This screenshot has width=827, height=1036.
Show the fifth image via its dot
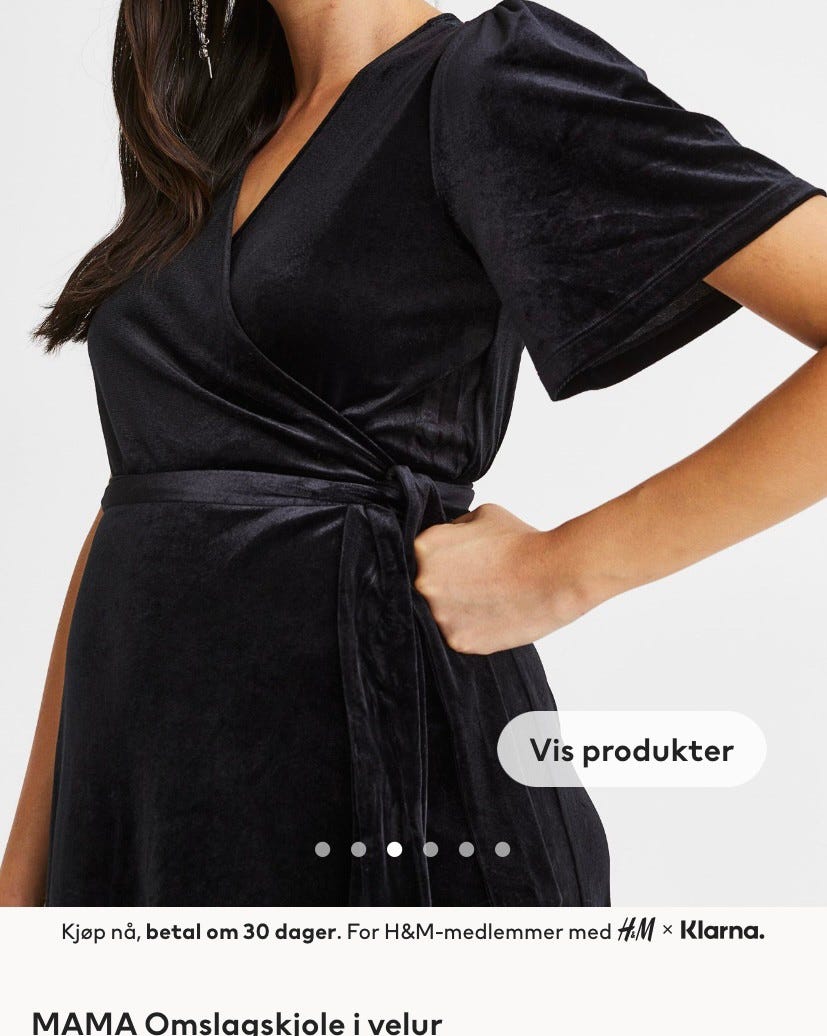(466, 849)
